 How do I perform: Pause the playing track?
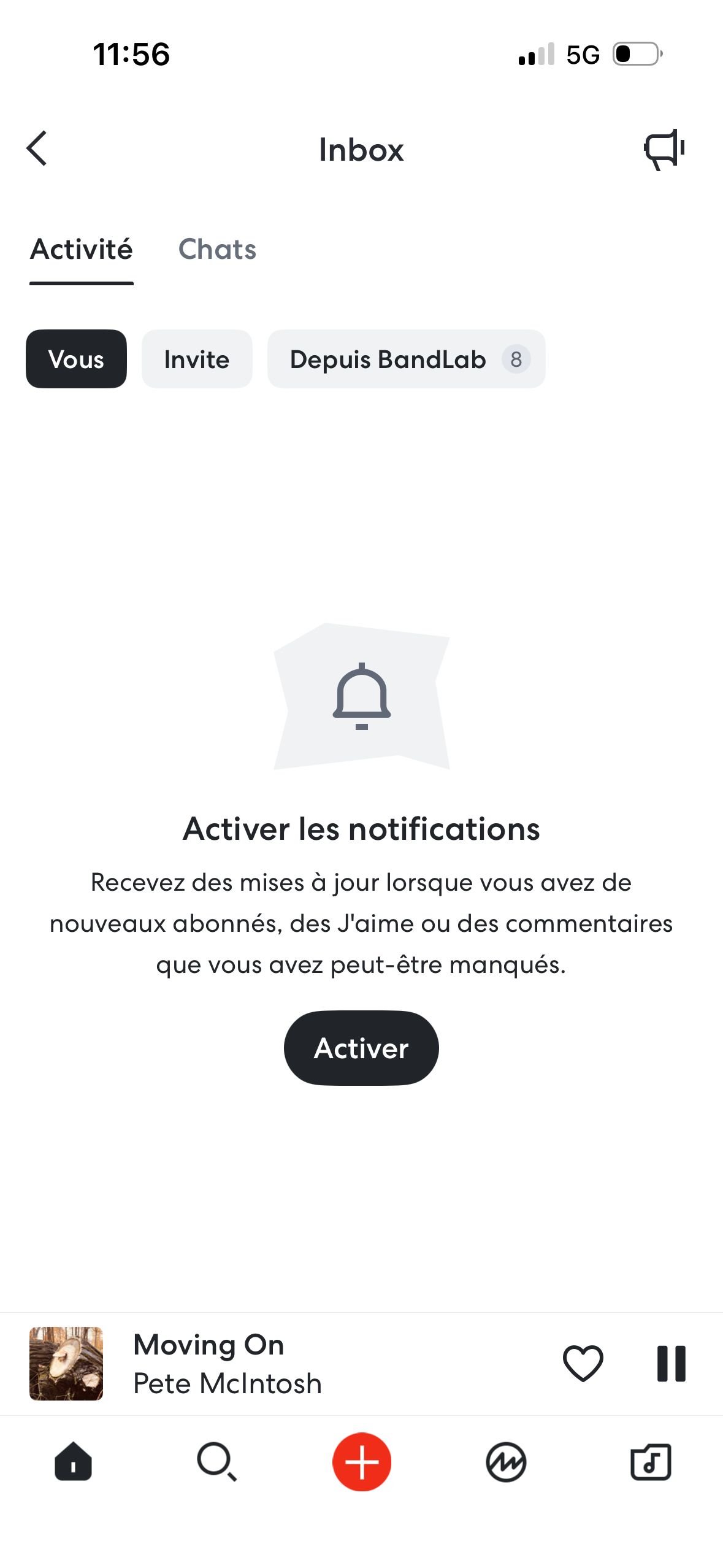point(671,1364)
